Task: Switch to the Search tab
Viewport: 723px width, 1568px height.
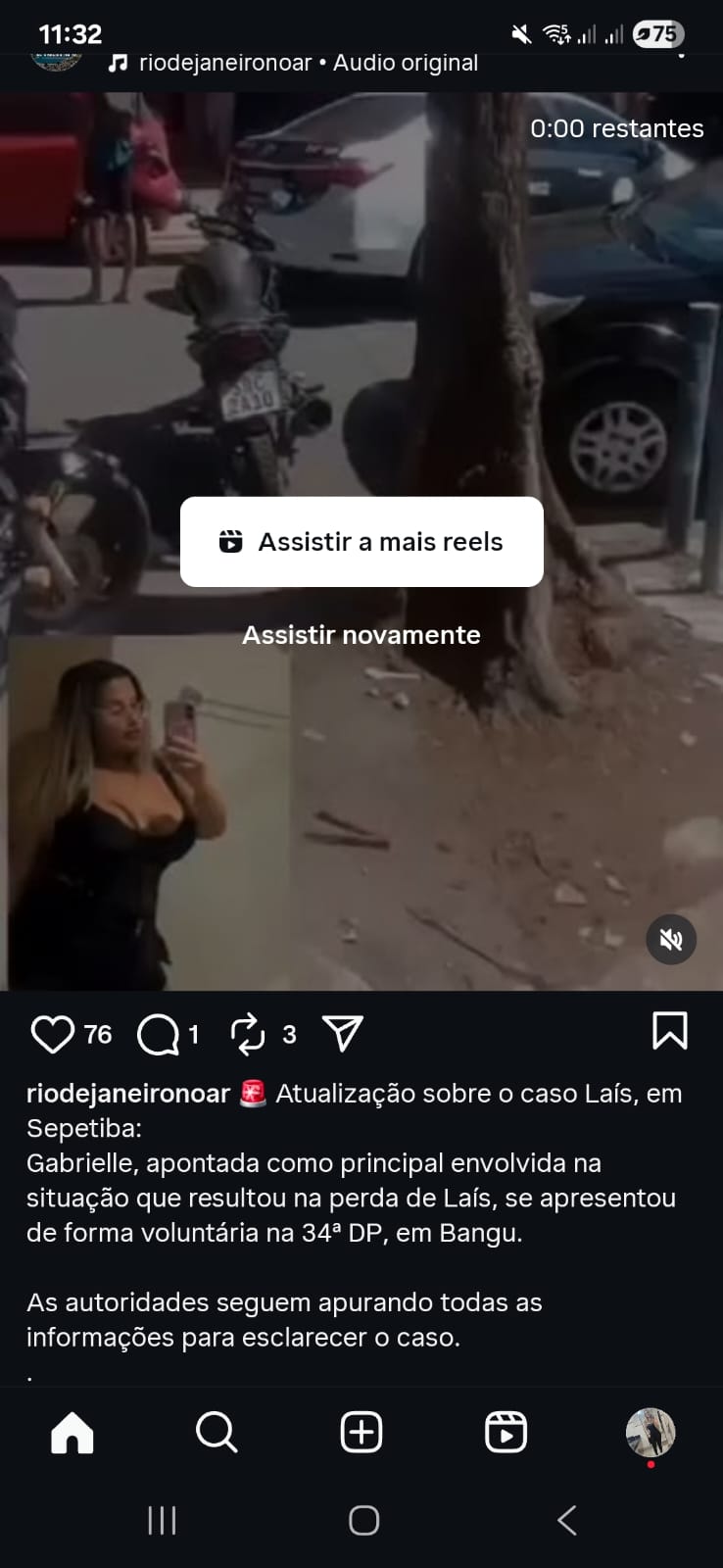Action: point(217,1433)
